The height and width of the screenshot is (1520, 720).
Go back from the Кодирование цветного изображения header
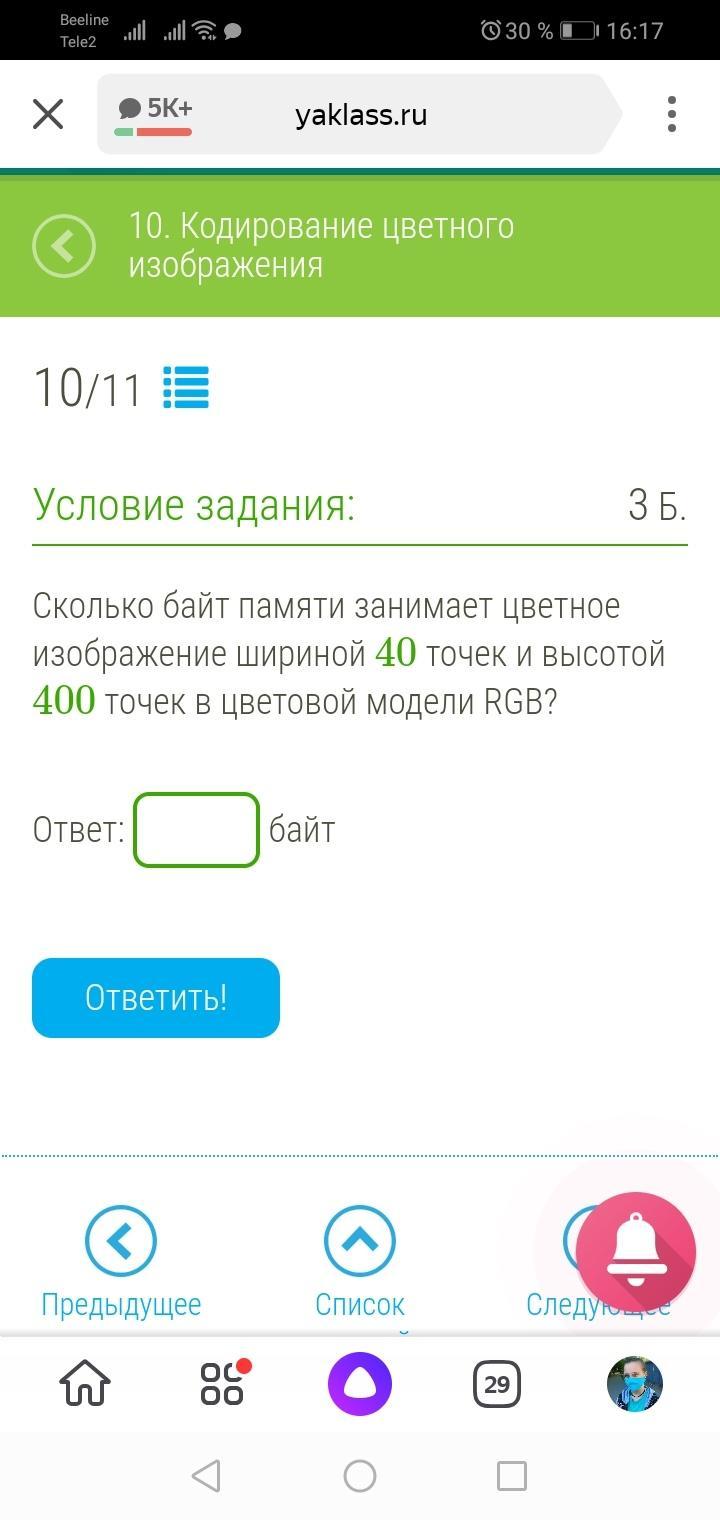click(x=64, y=246)
